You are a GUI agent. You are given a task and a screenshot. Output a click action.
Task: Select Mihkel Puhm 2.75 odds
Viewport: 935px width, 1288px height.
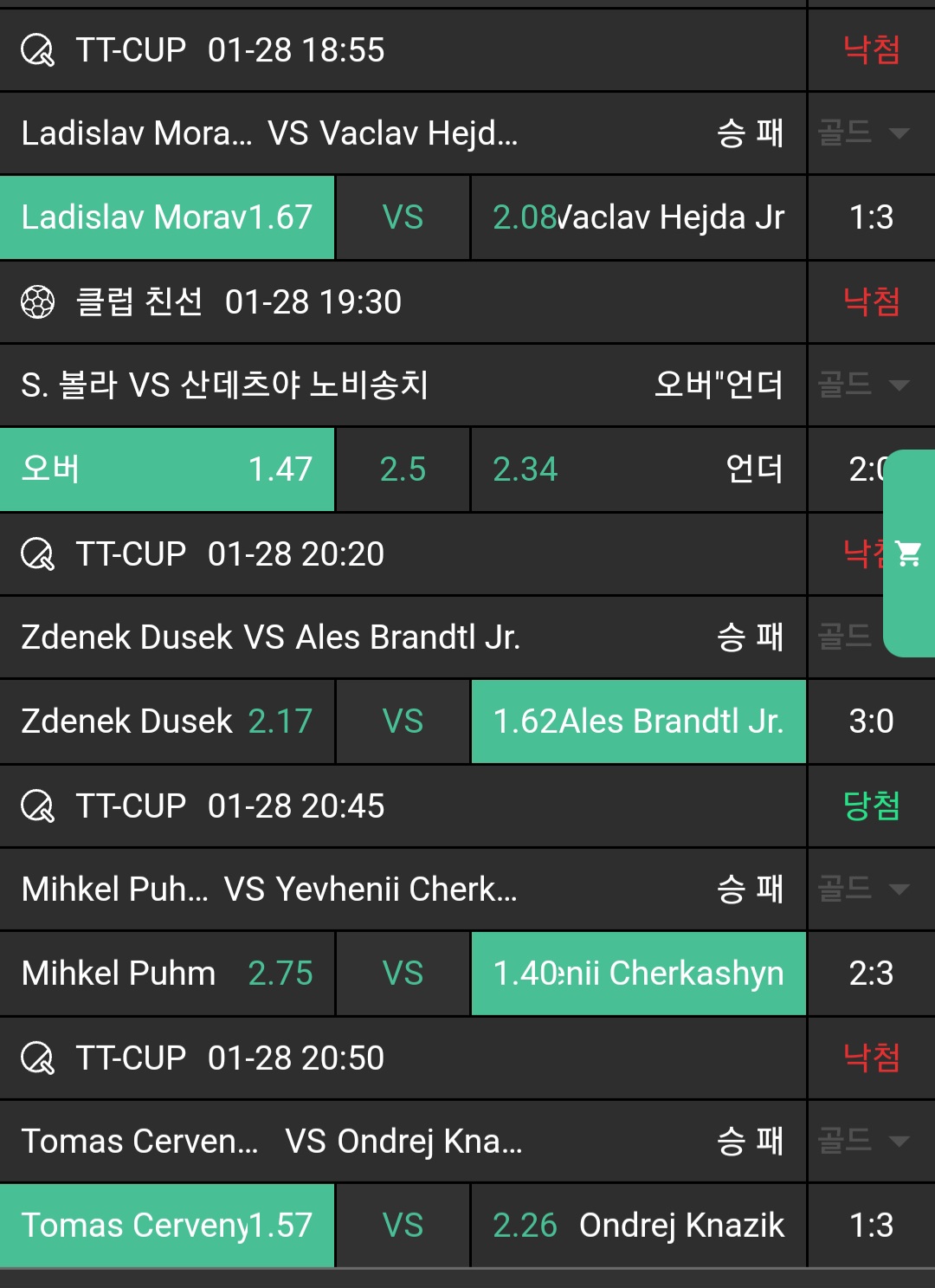pyautogui.click(x=167, y=974)
